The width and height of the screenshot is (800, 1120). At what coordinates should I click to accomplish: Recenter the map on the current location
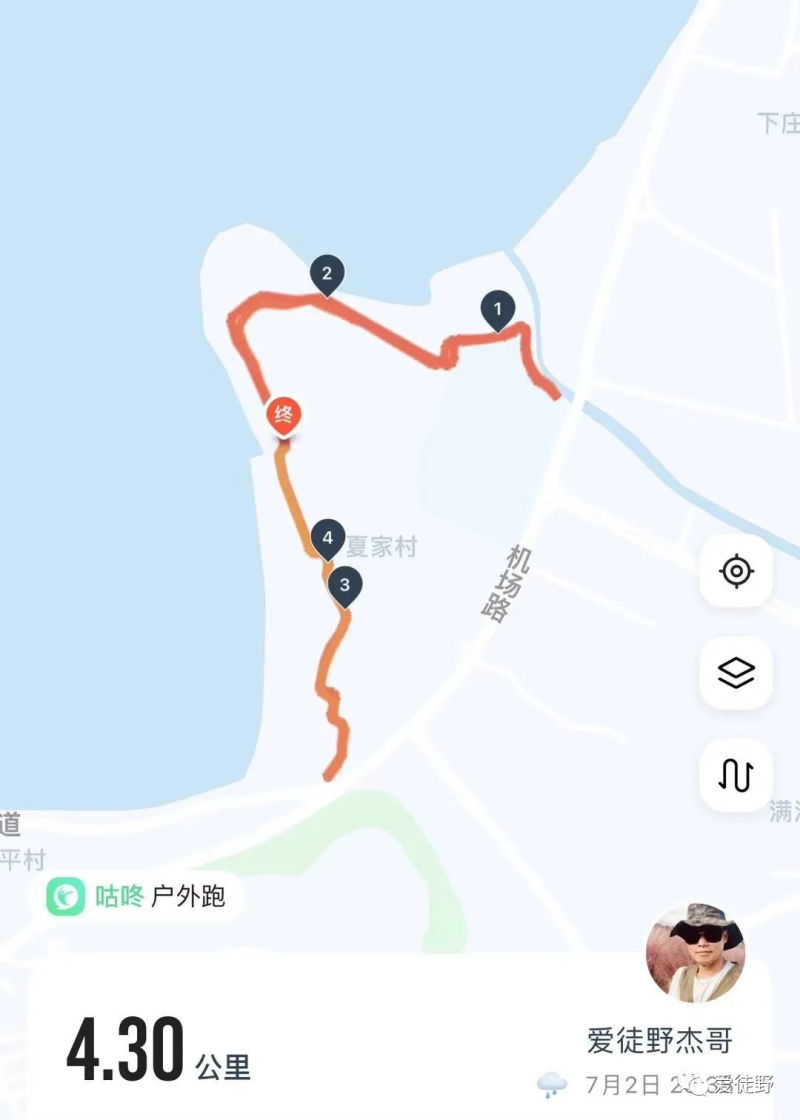tap(736, 571)
